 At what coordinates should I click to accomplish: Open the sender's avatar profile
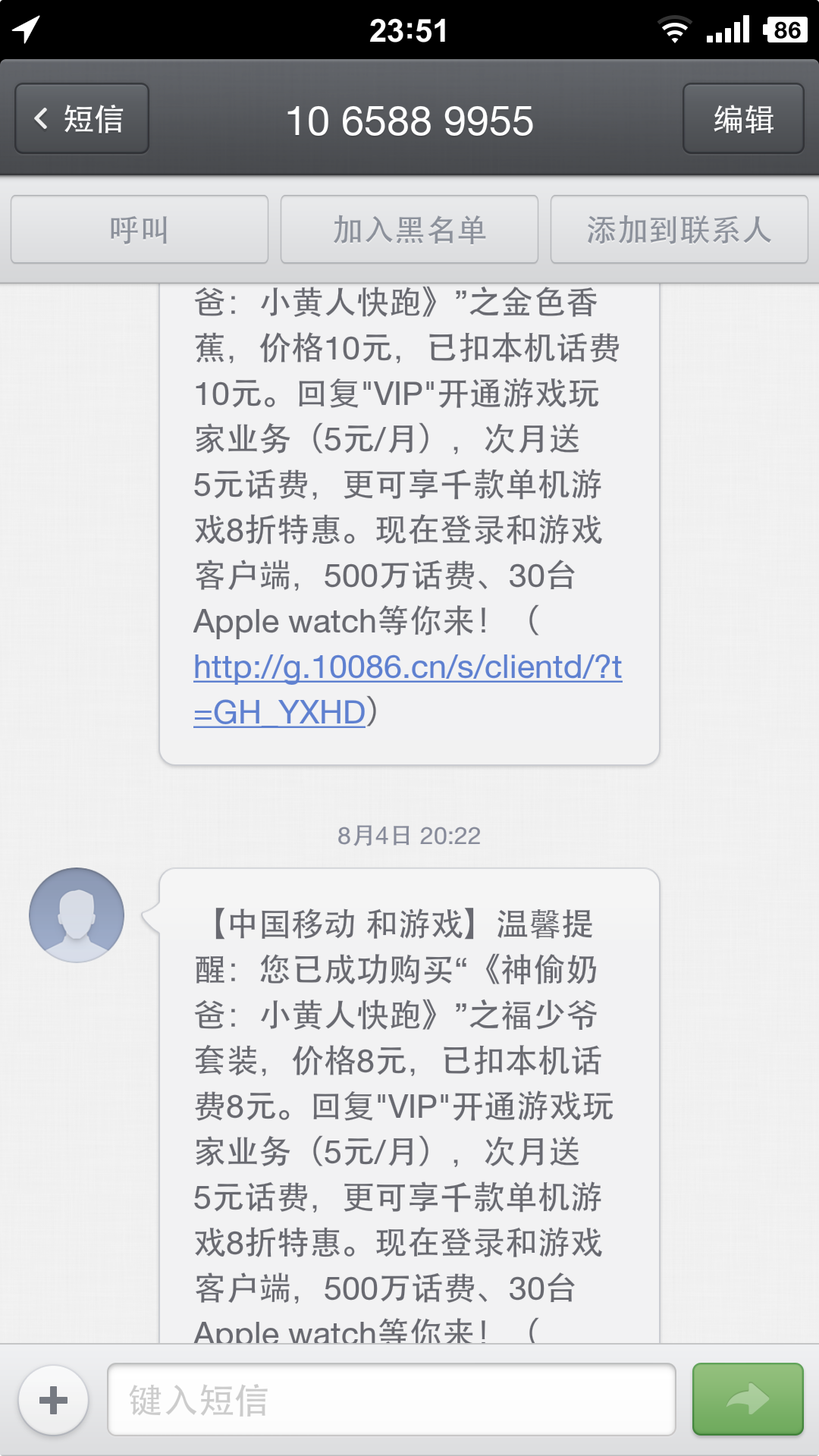pyautogui.click(x=77, y=915)
